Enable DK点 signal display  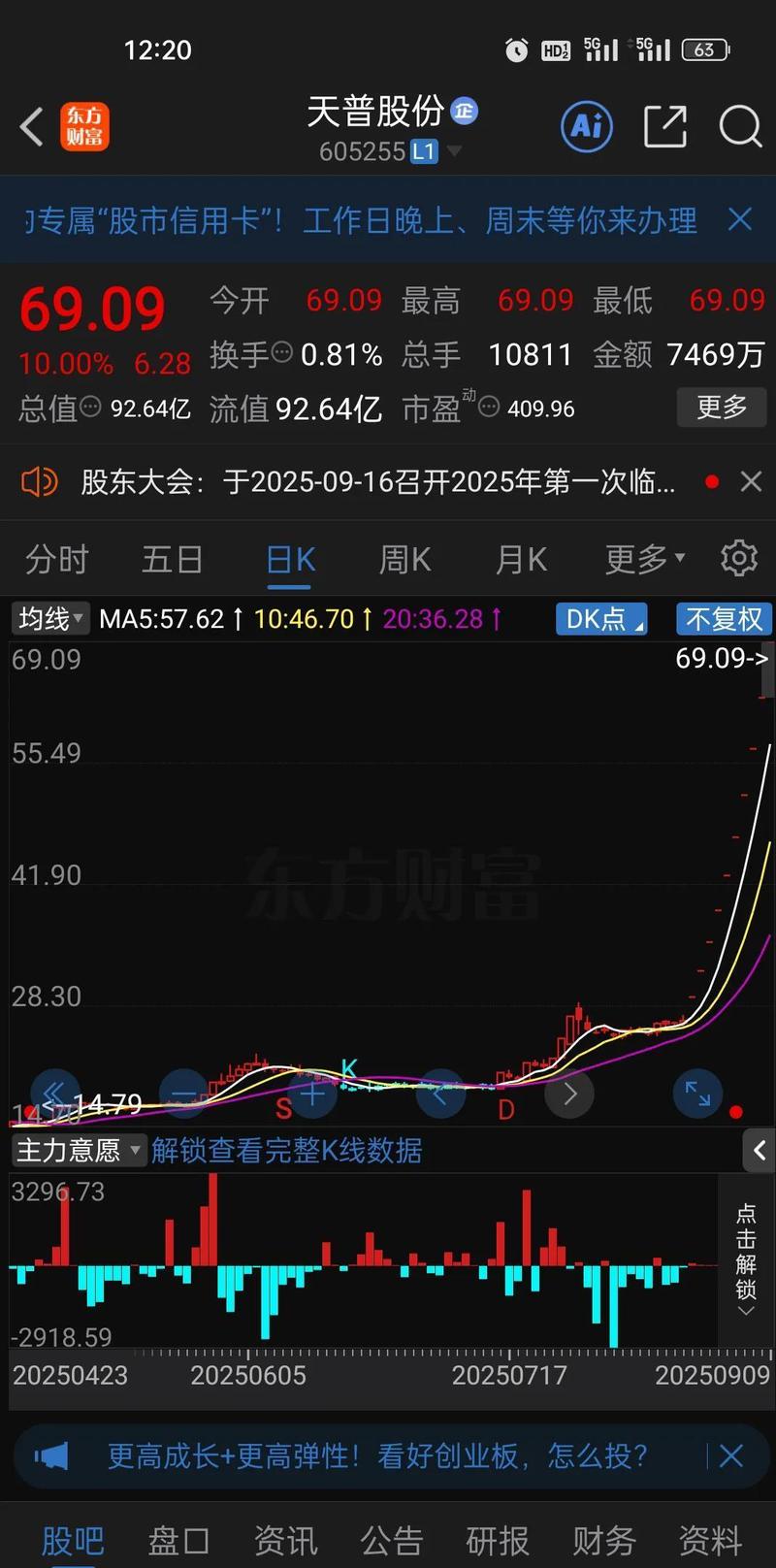point(601,619)
